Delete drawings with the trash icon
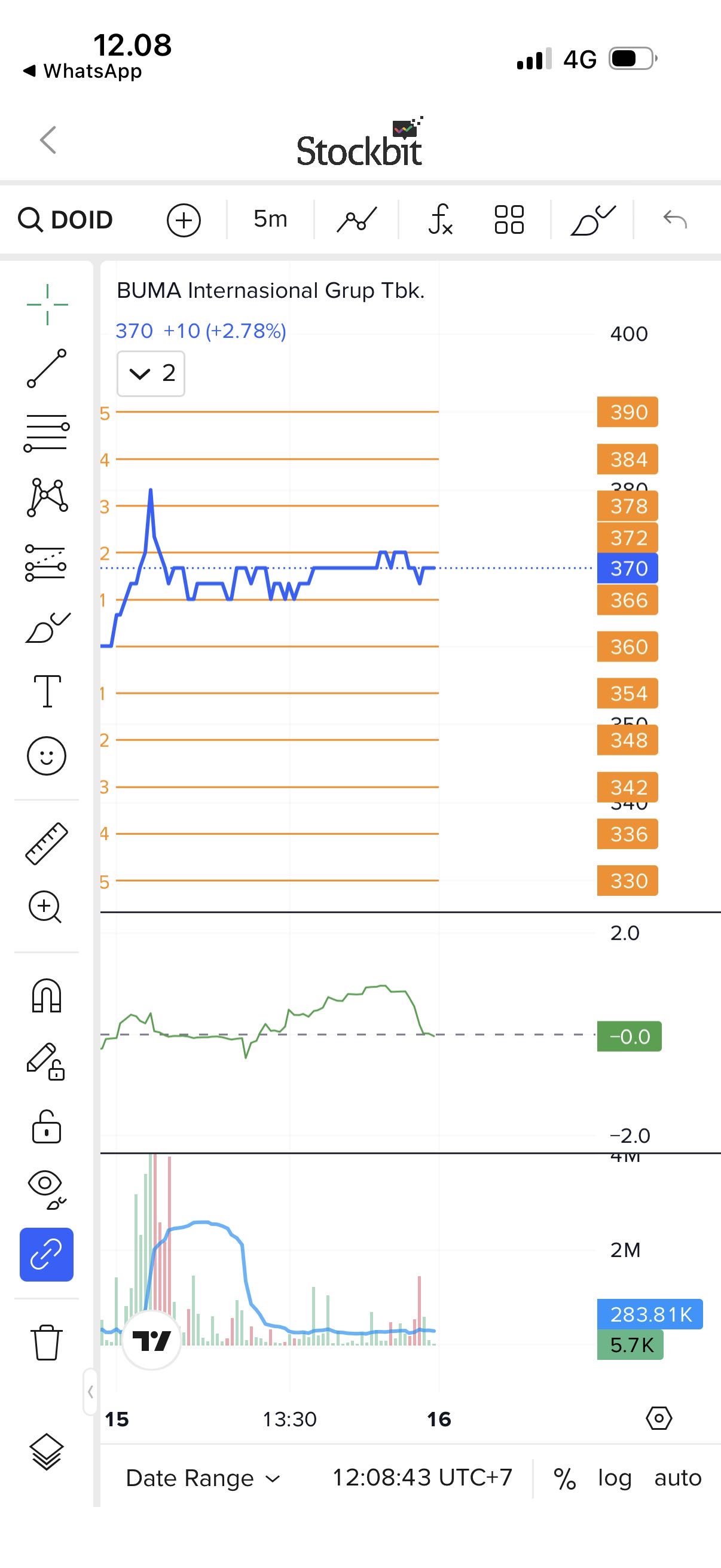This screenshot has width=721, height=1568. pos(46,1342)
